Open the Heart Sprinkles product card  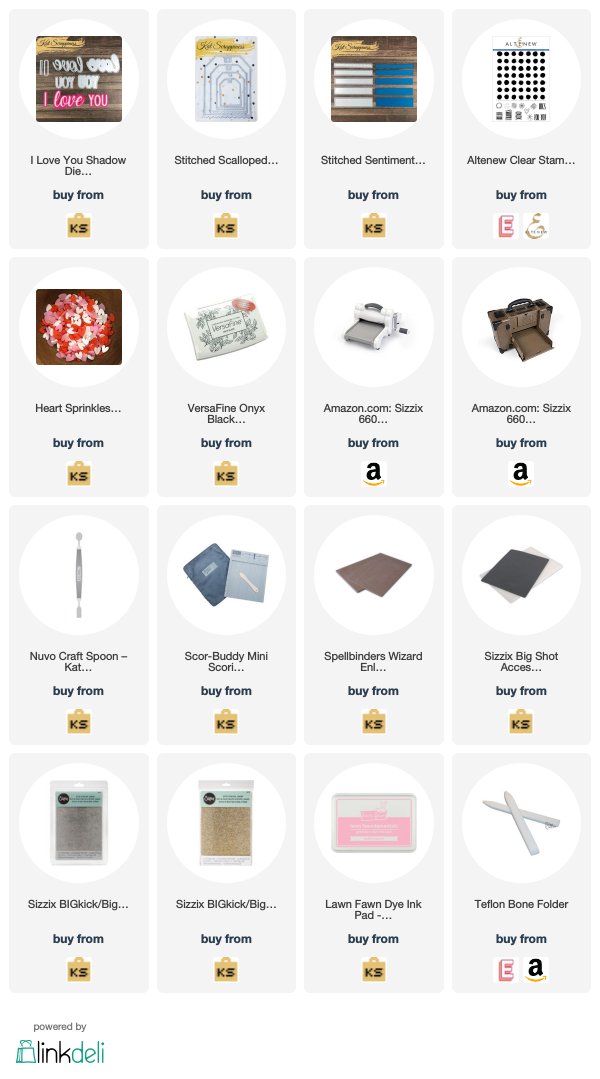79,327
